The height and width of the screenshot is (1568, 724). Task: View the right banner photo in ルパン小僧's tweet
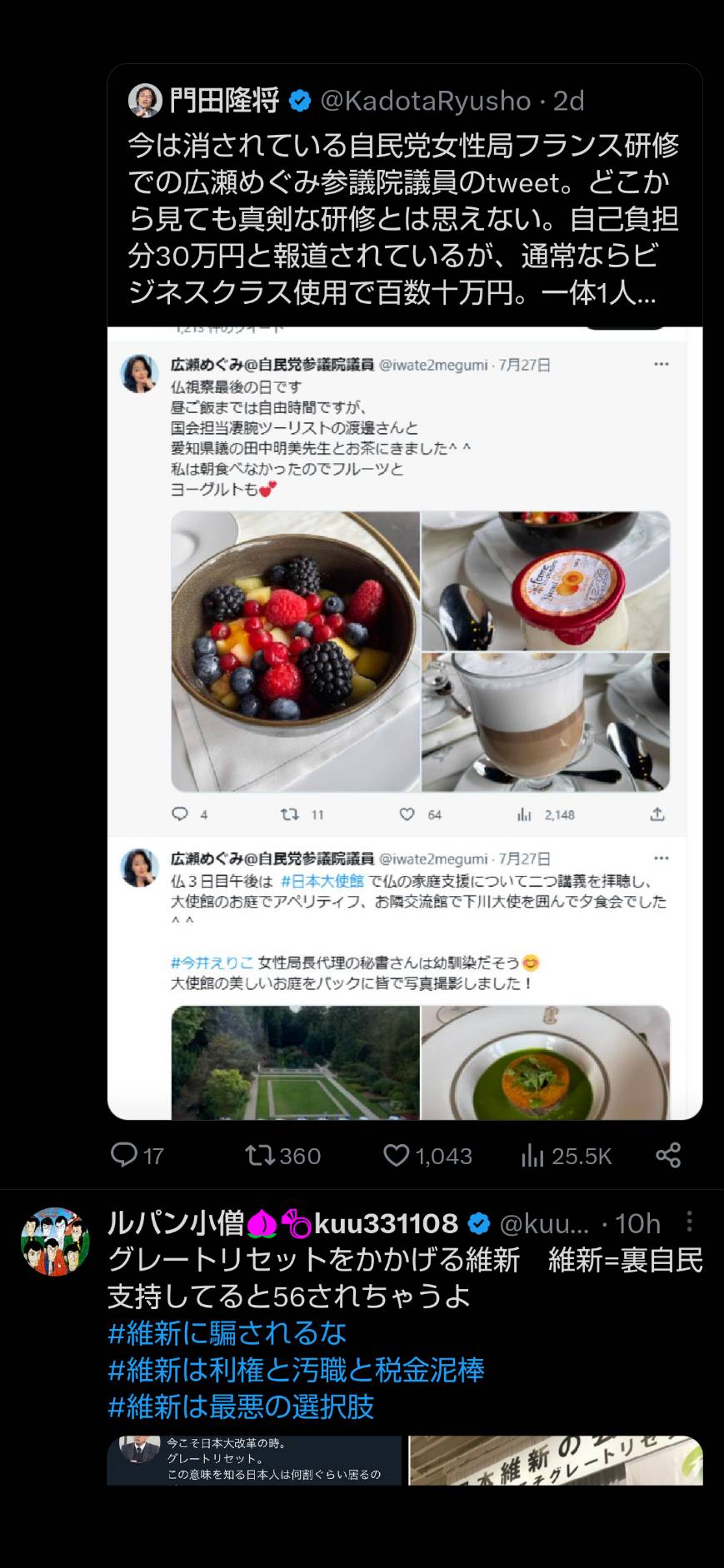tap(556, 1460)
